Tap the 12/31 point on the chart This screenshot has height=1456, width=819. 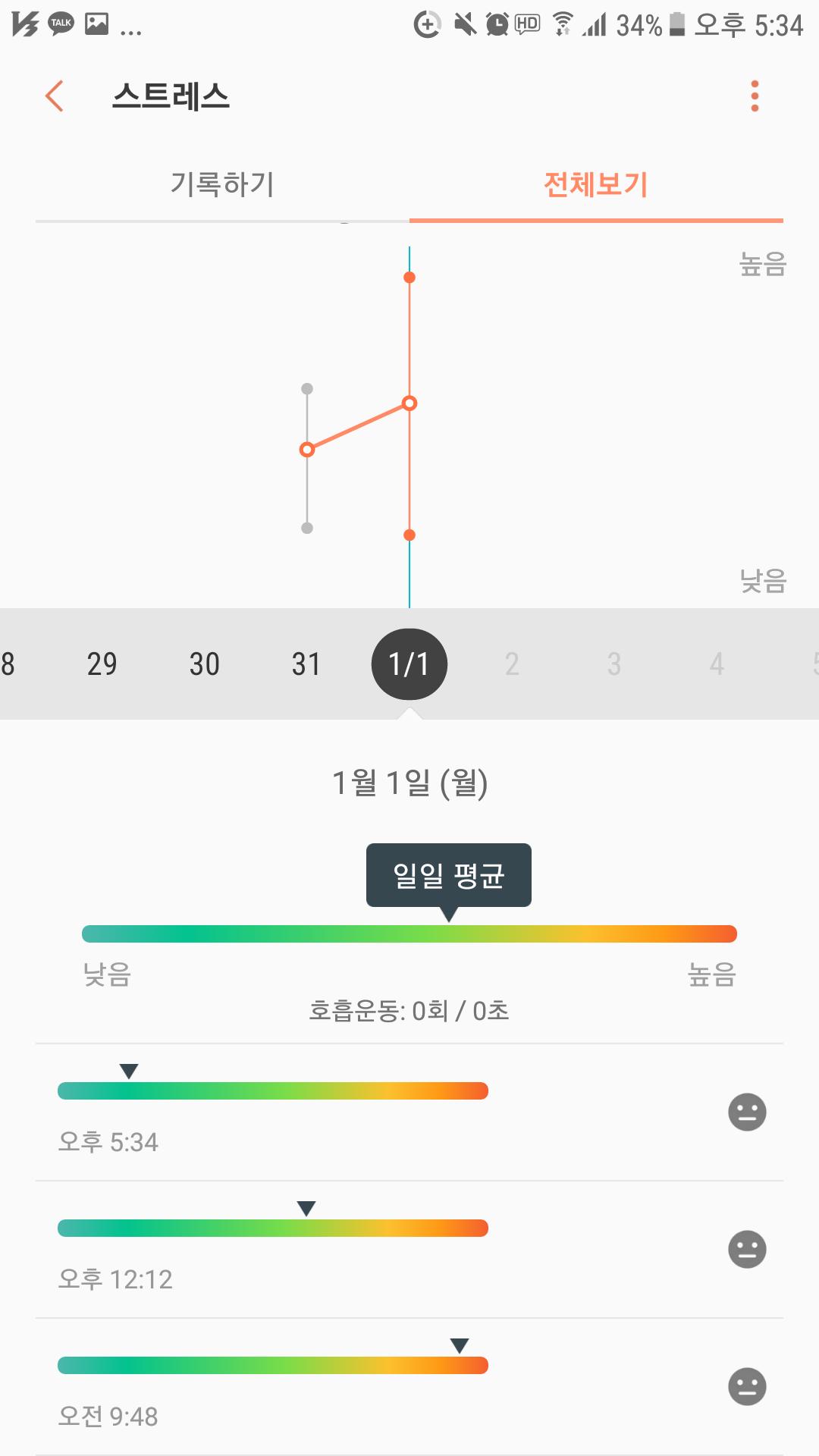[307, 450]
